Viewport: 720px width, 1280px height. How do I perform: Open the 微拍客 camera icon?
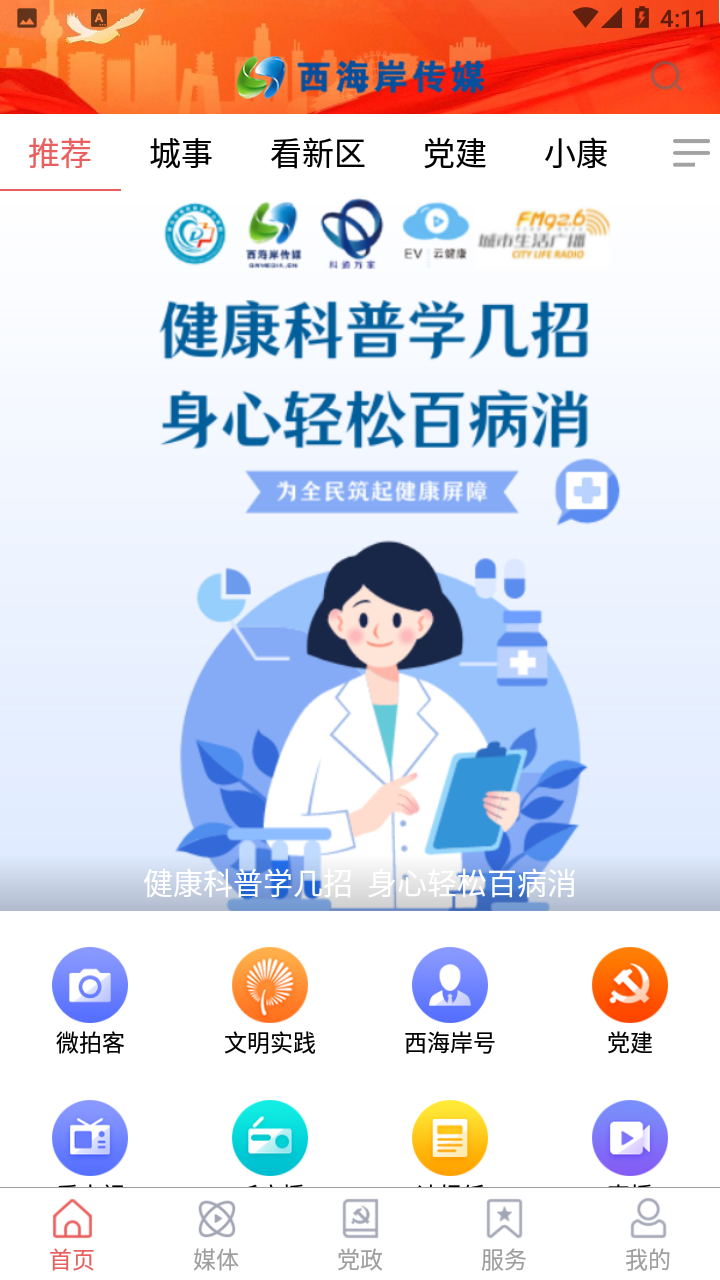[x=90, y=984]
